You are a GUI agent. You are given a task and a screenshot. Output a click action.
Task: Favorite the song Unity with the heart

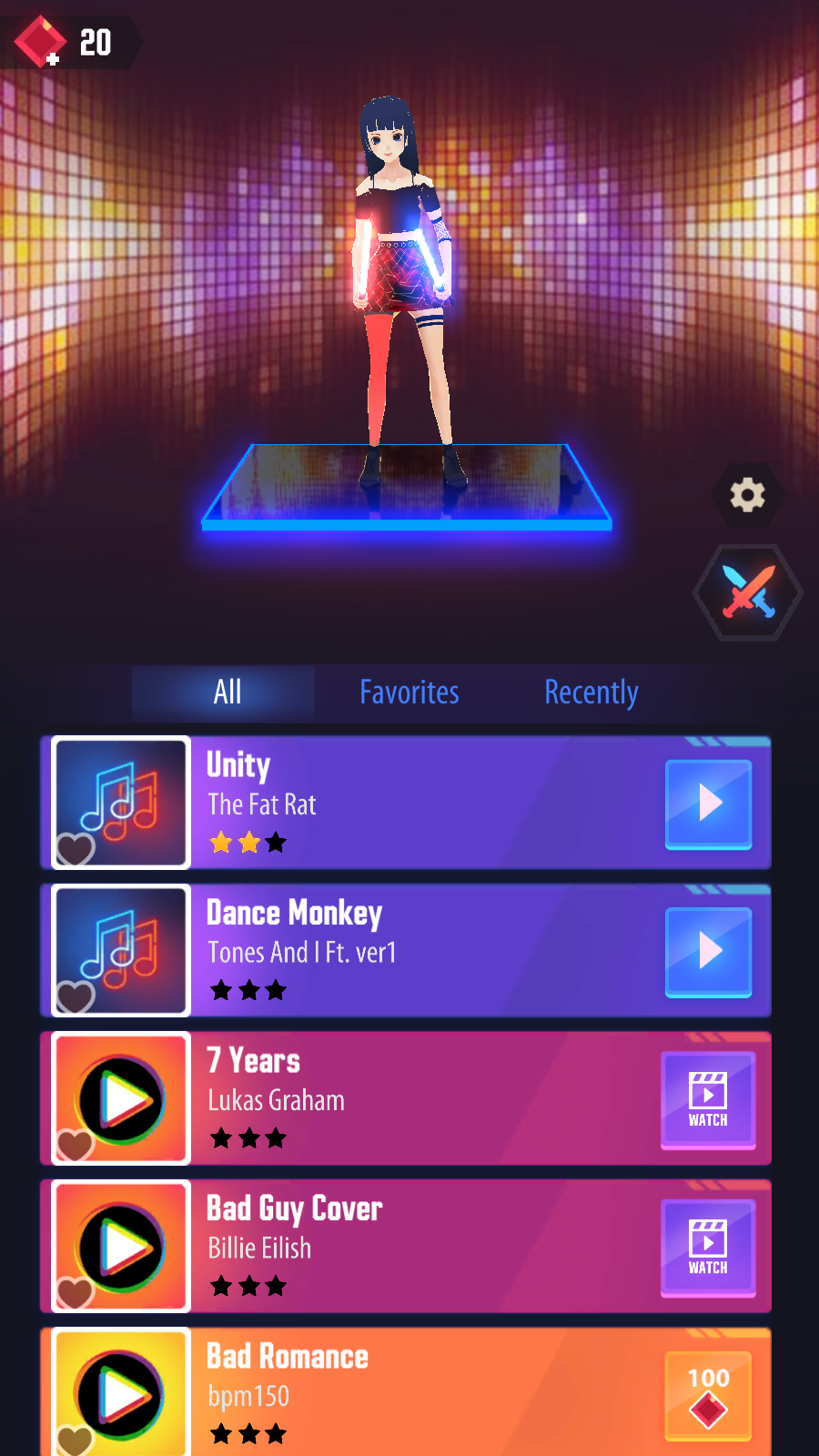pos(76,849)
